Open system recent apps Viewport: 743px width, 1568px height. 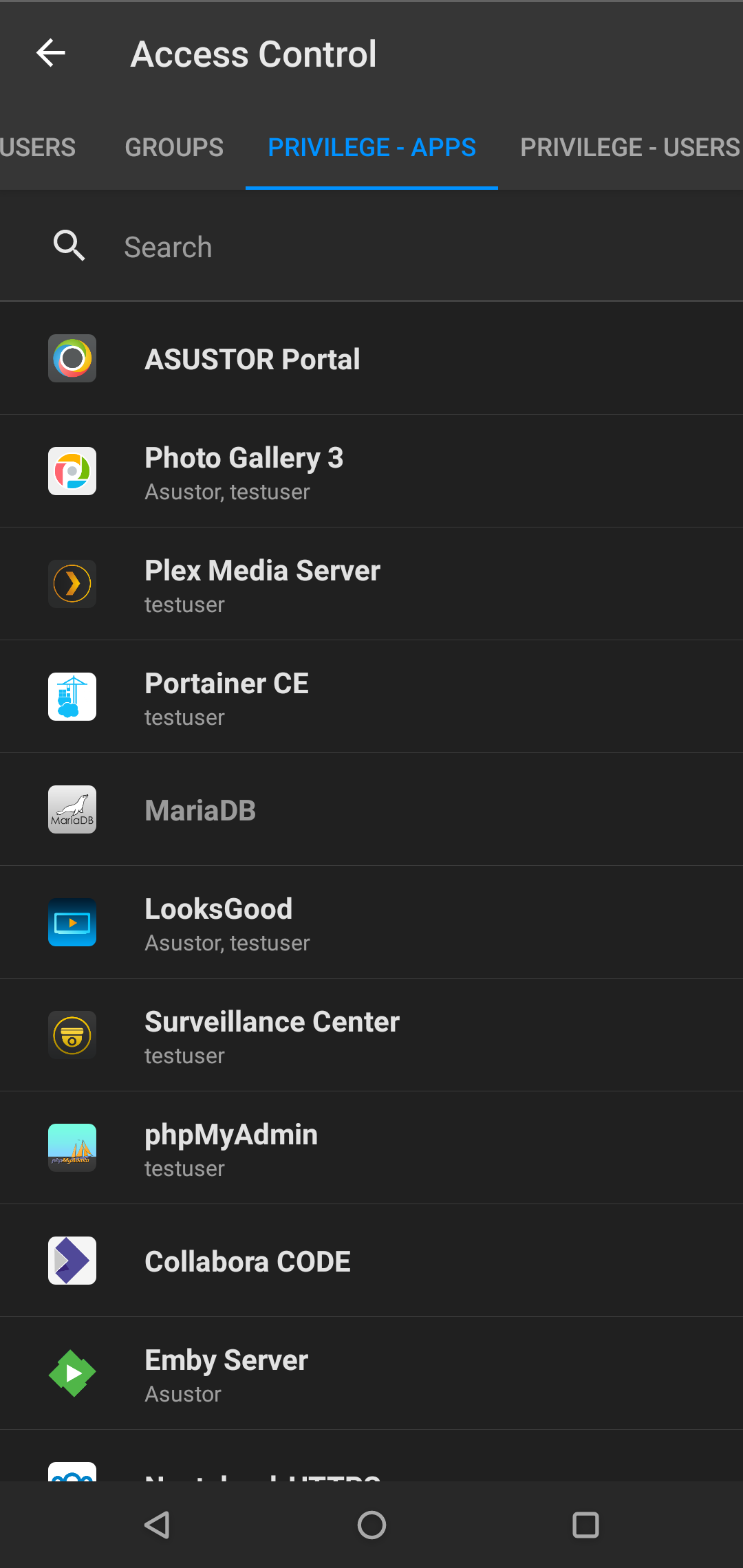pyautogui.click(x=585, y=1525)
